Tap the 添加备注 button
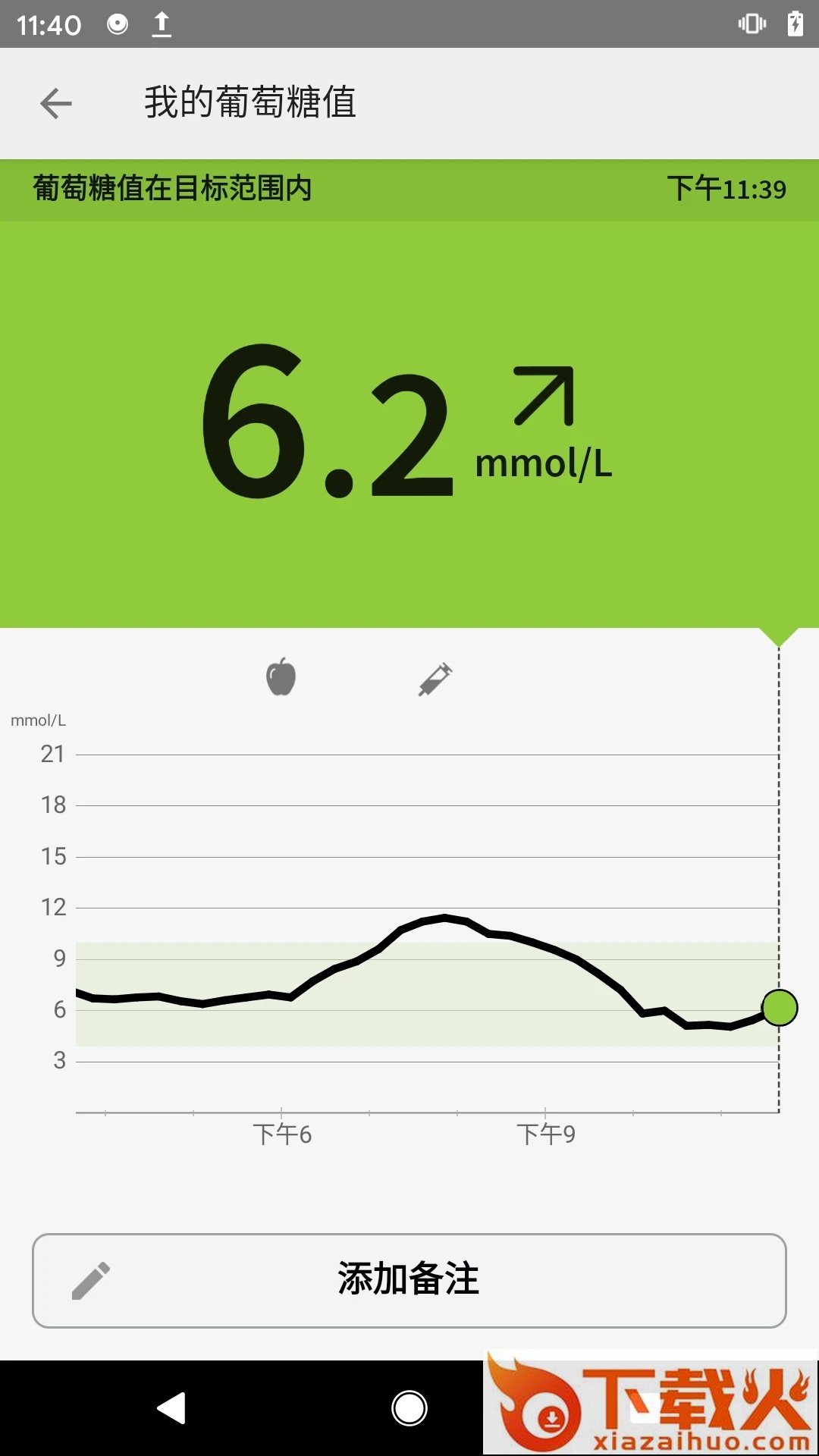 (409, 1280)
